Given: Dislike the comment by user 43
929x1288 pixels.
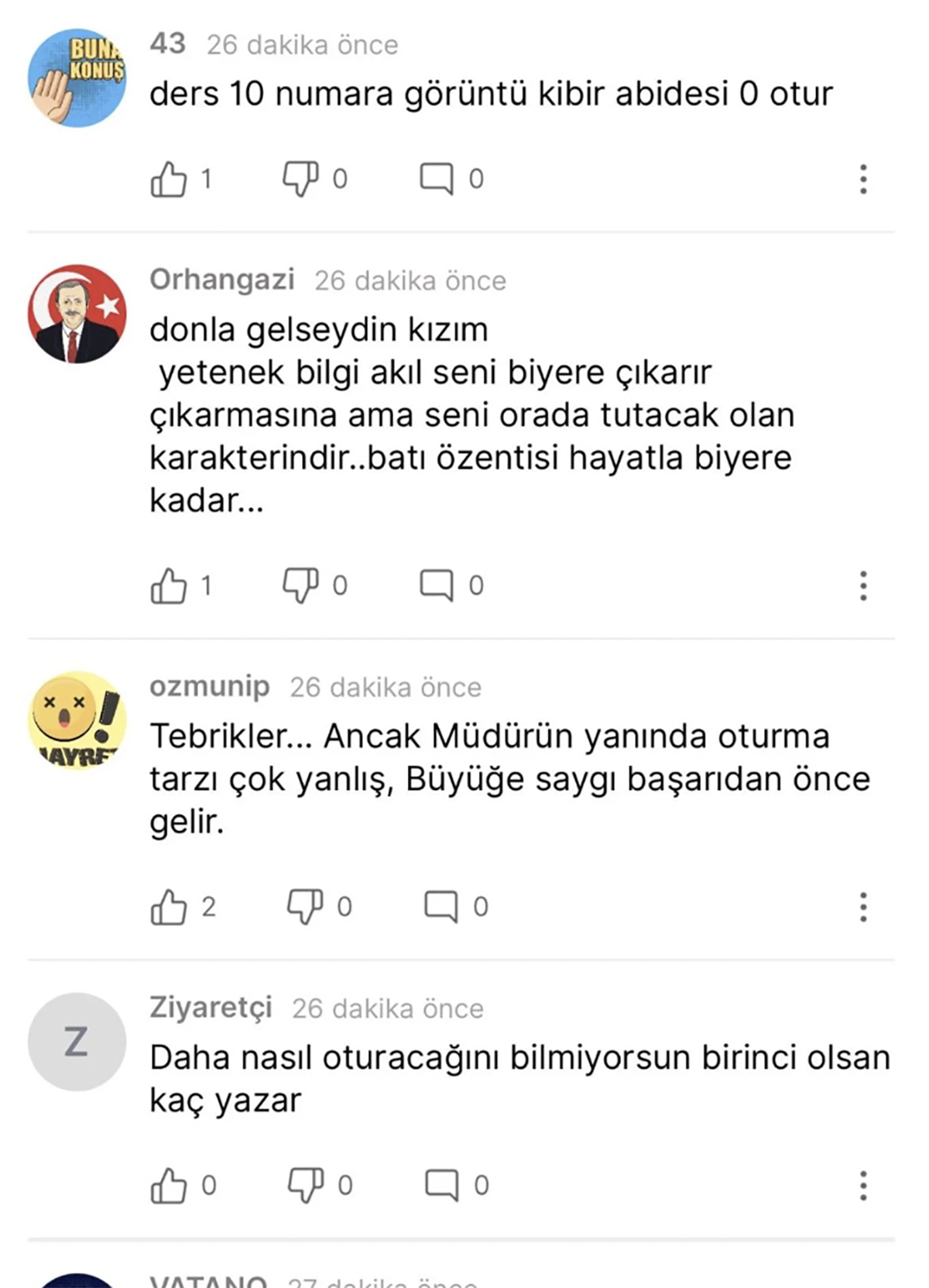Looking at the screenshot, I should [300, 179].
